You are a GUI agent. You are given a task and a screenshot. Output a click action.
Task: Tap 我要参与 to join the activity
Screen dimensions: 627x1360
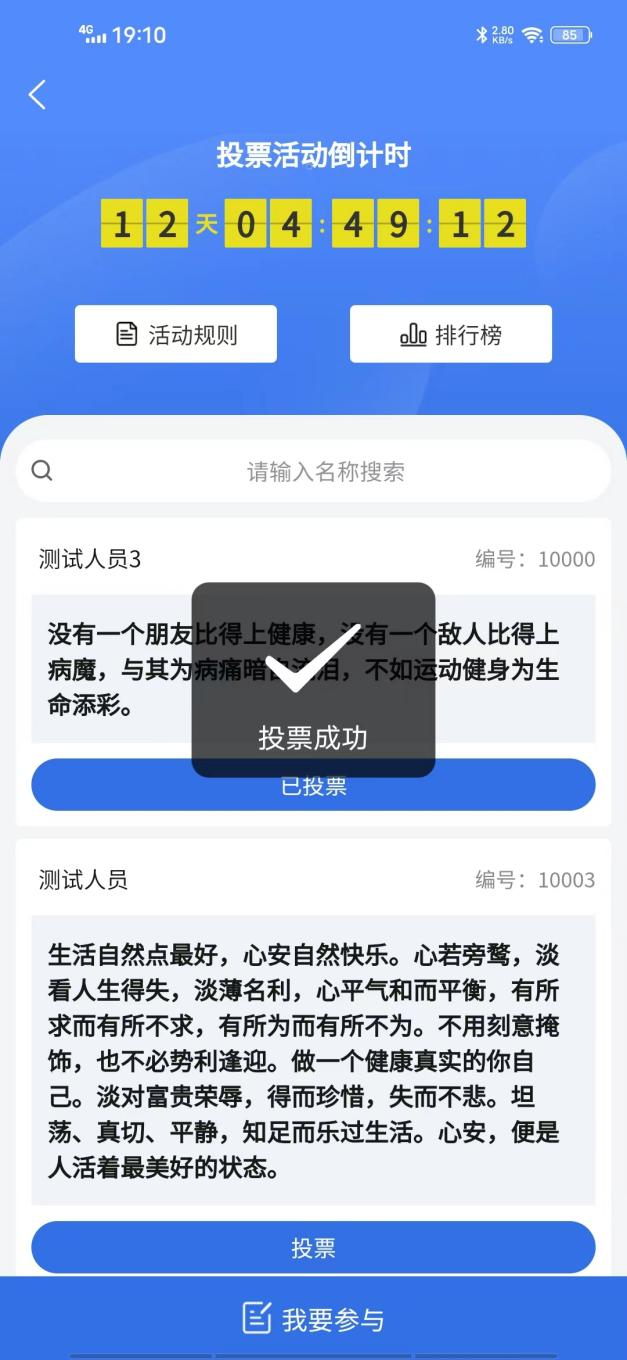click(x=313, y=1319)
